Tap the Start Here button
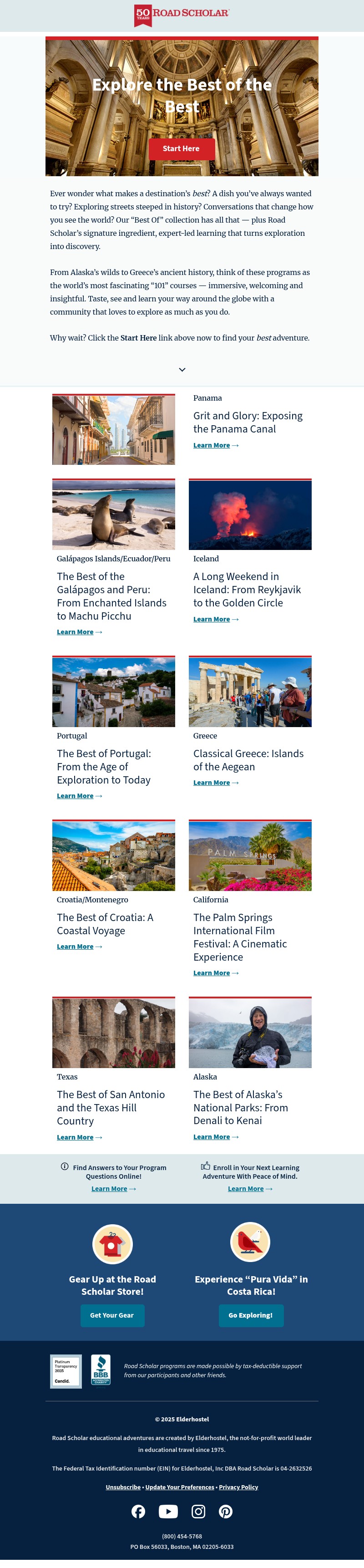This screenshot has height=1568, width=364. point(182,148)
